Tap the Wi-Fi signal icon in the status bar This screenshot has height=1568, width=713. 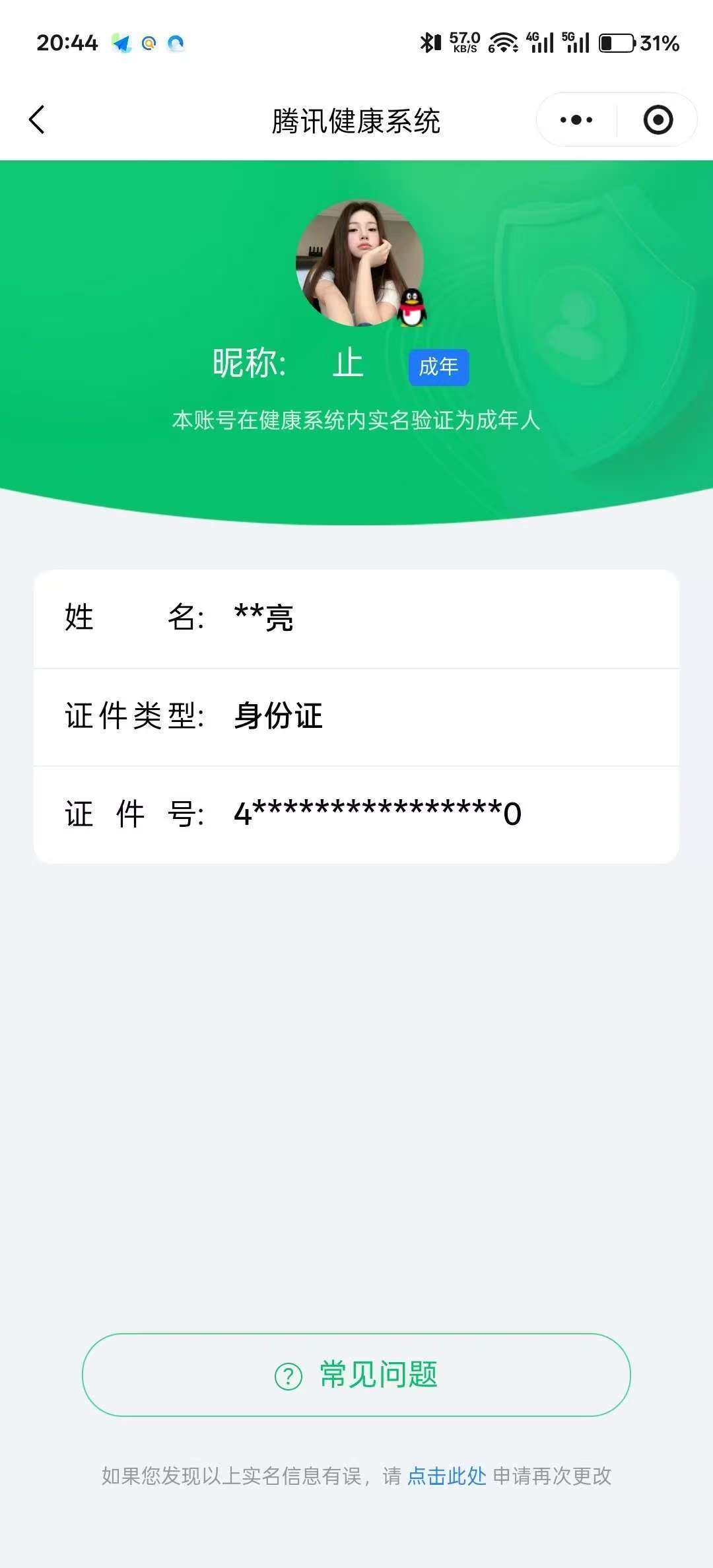[x=503, y=42]
